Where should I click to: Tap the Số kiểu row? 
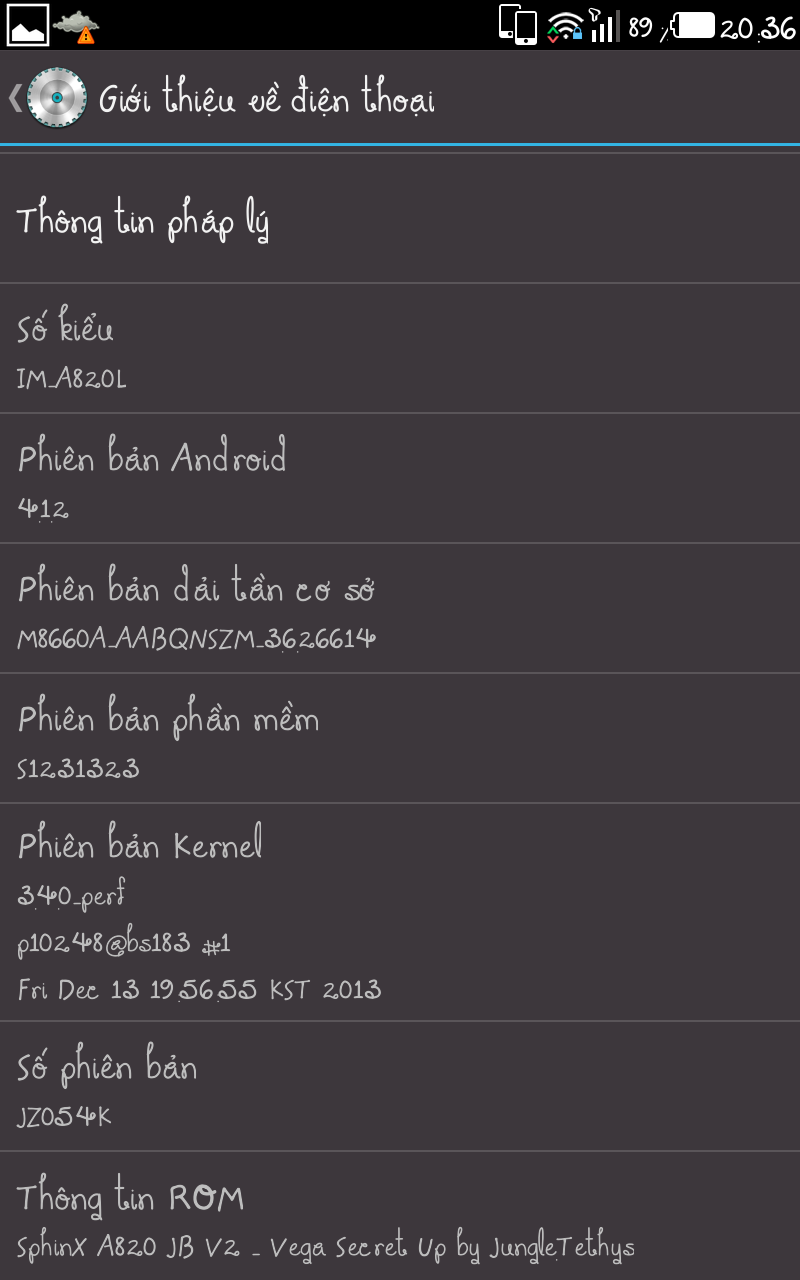point(400,349)
